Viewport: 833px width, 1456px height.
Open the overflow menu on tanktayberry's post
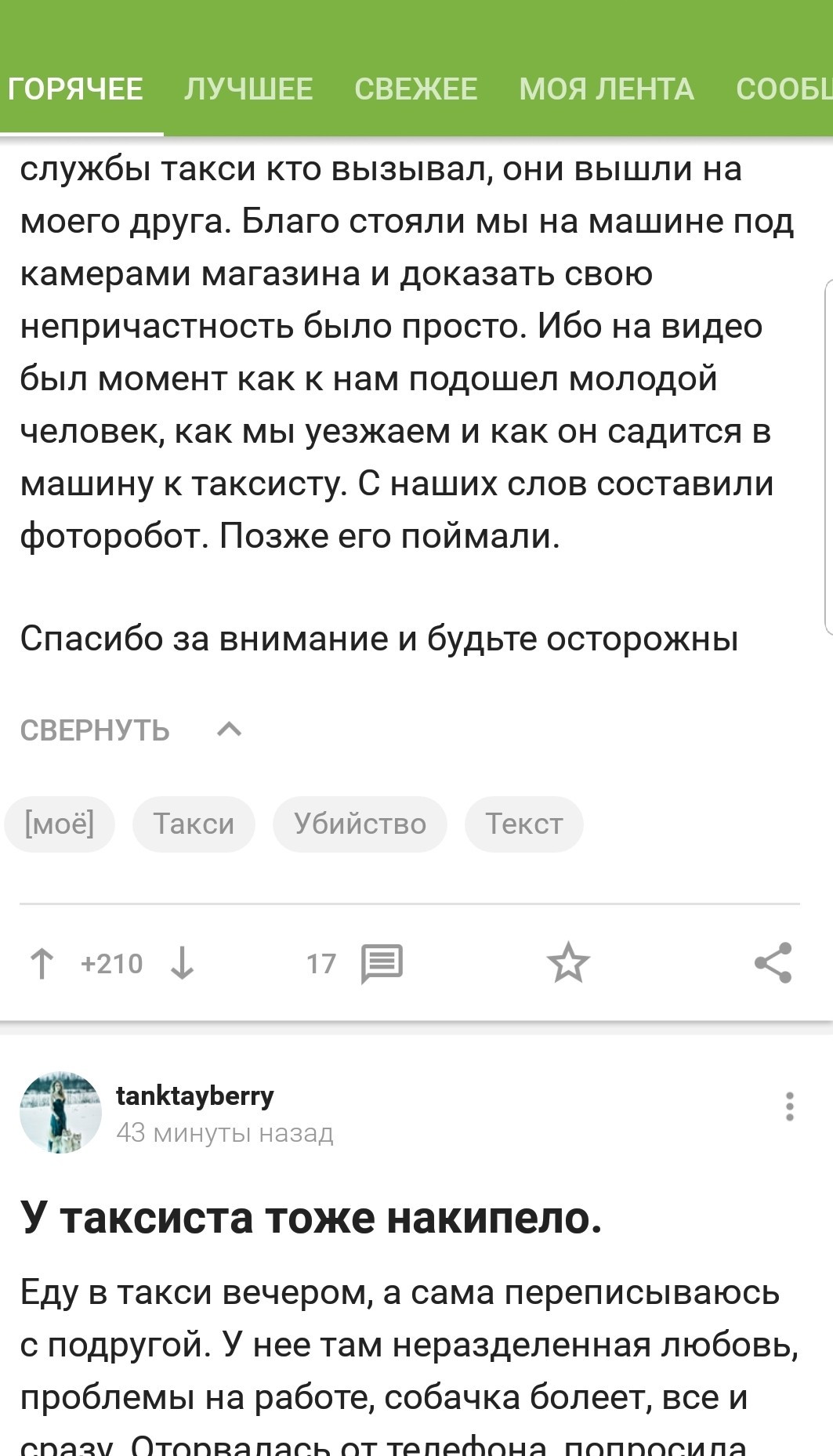789,1106
